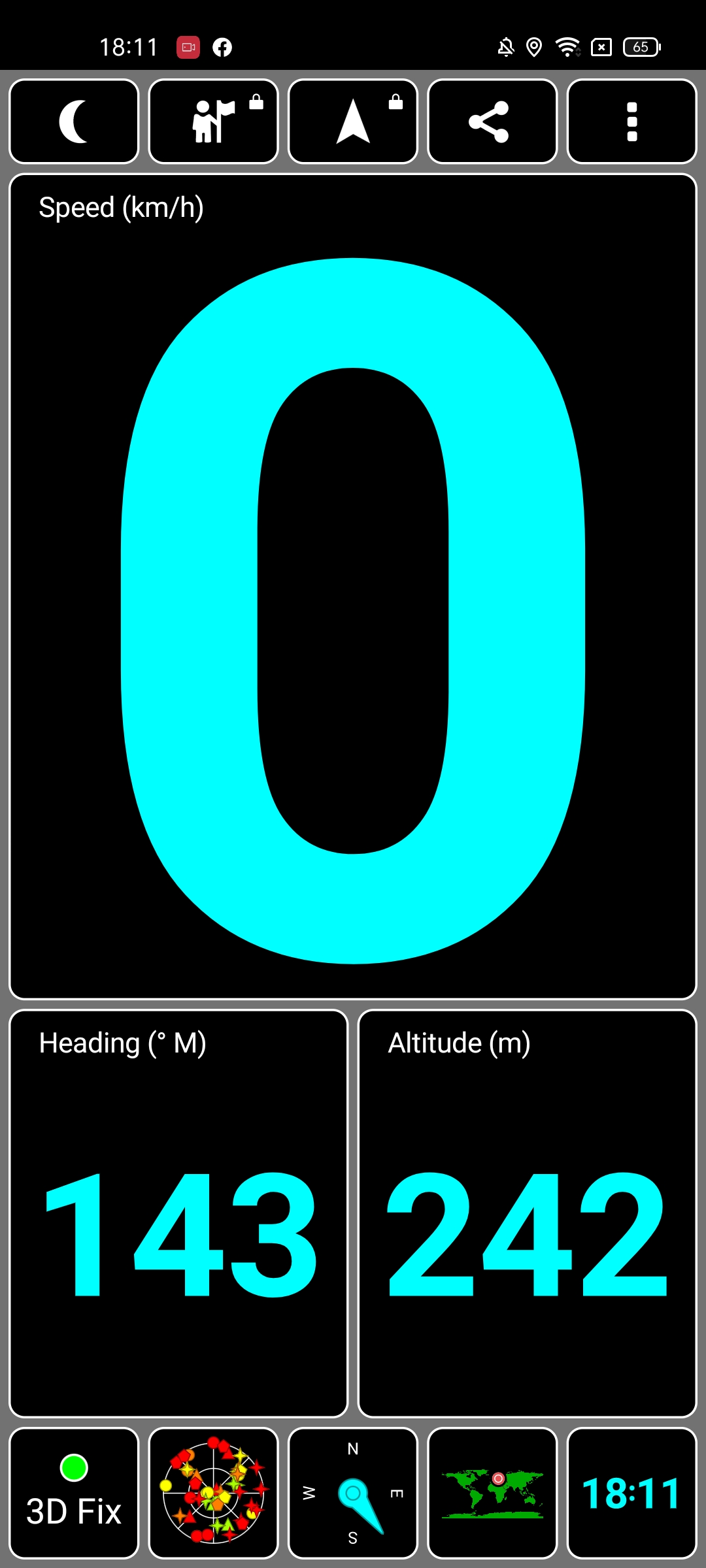Open the three-dot overflow menu
The width and height of the screenshot is (706, 1568).
click(631, 122)
